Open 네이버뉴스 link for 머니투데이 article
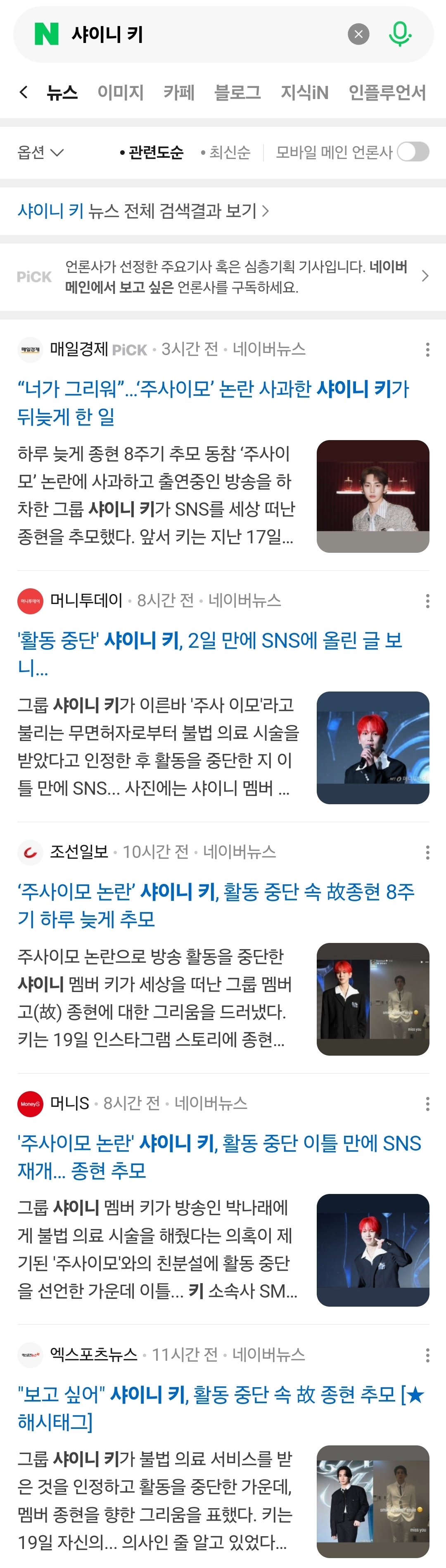The height and width of the screenshot is (1568, 446). click(244, 601)
